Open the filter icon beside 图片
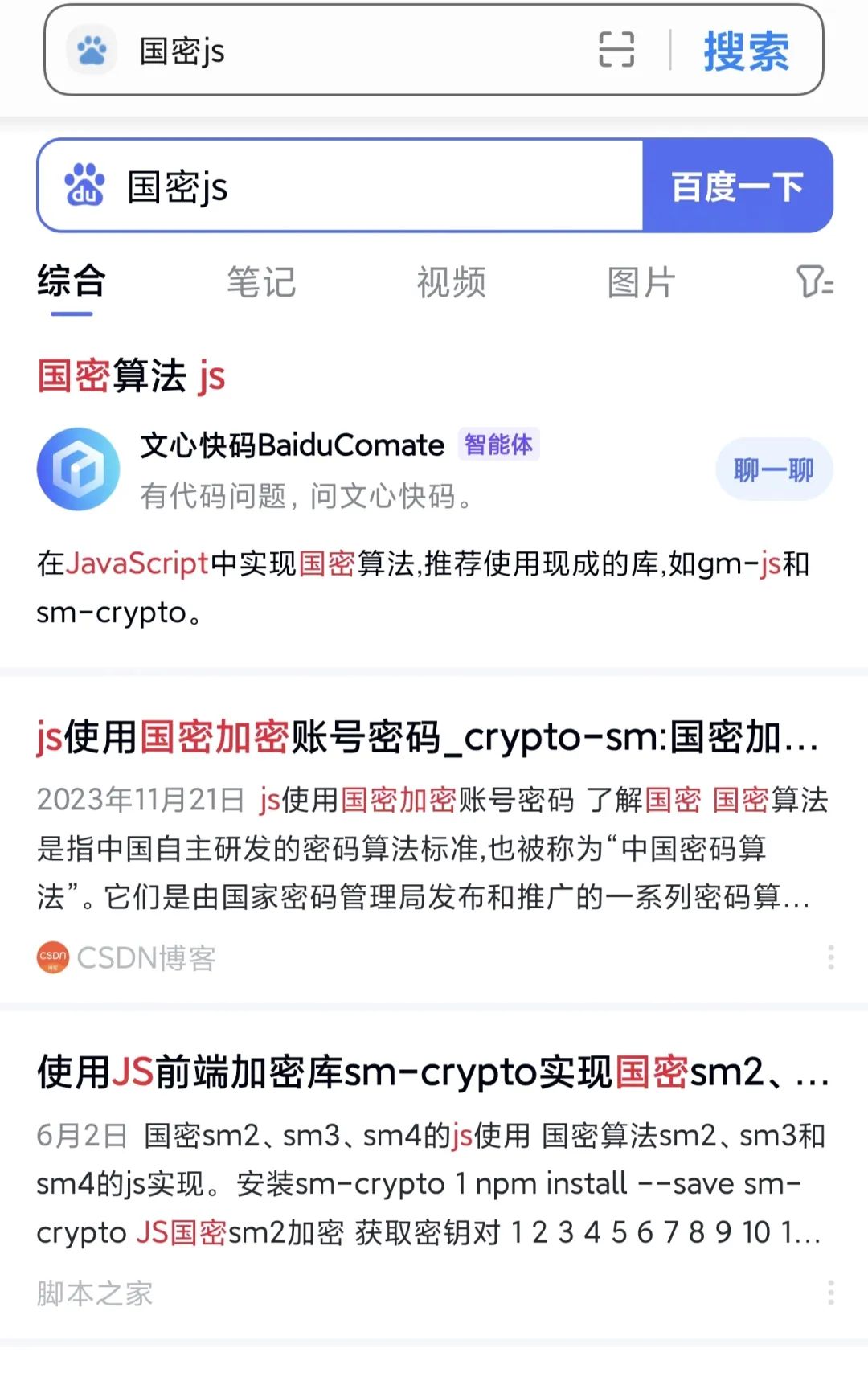Screen dimensions: 868x1381 point(814,282)
